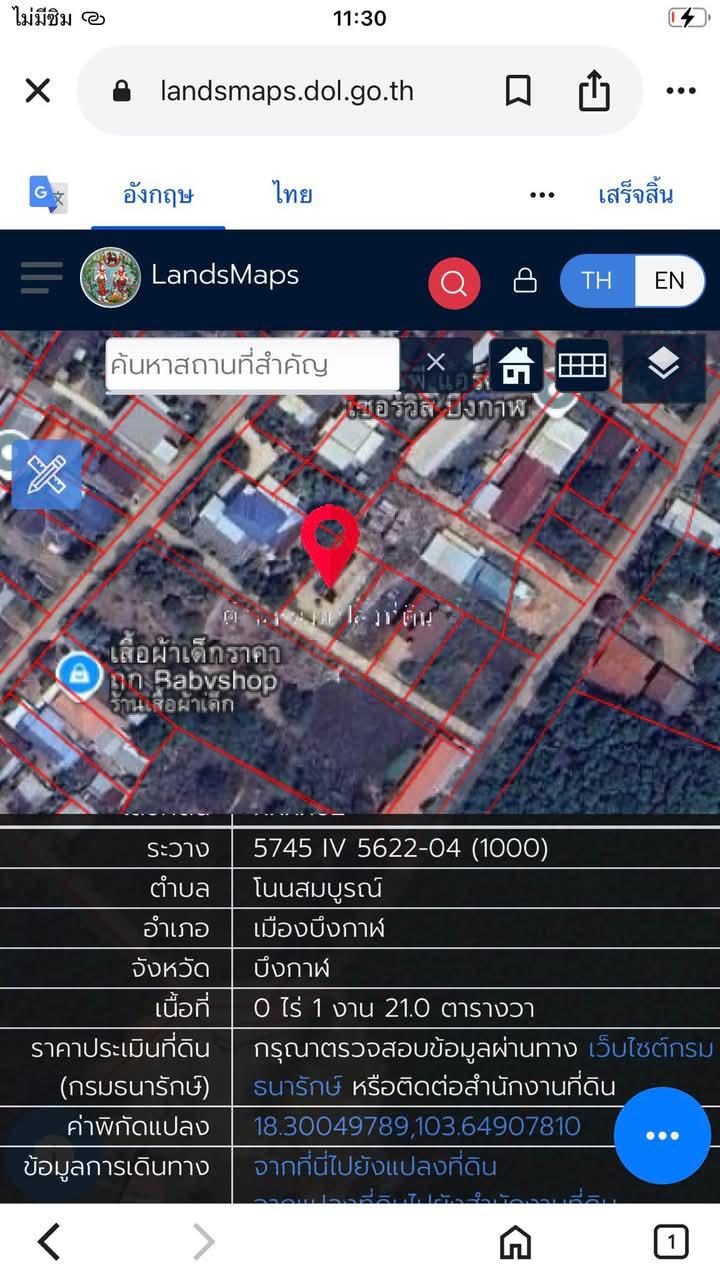Tap เสร็จสิ้น to finish translation
This screenshot has height=1280, width=720.
click(636, 194)
